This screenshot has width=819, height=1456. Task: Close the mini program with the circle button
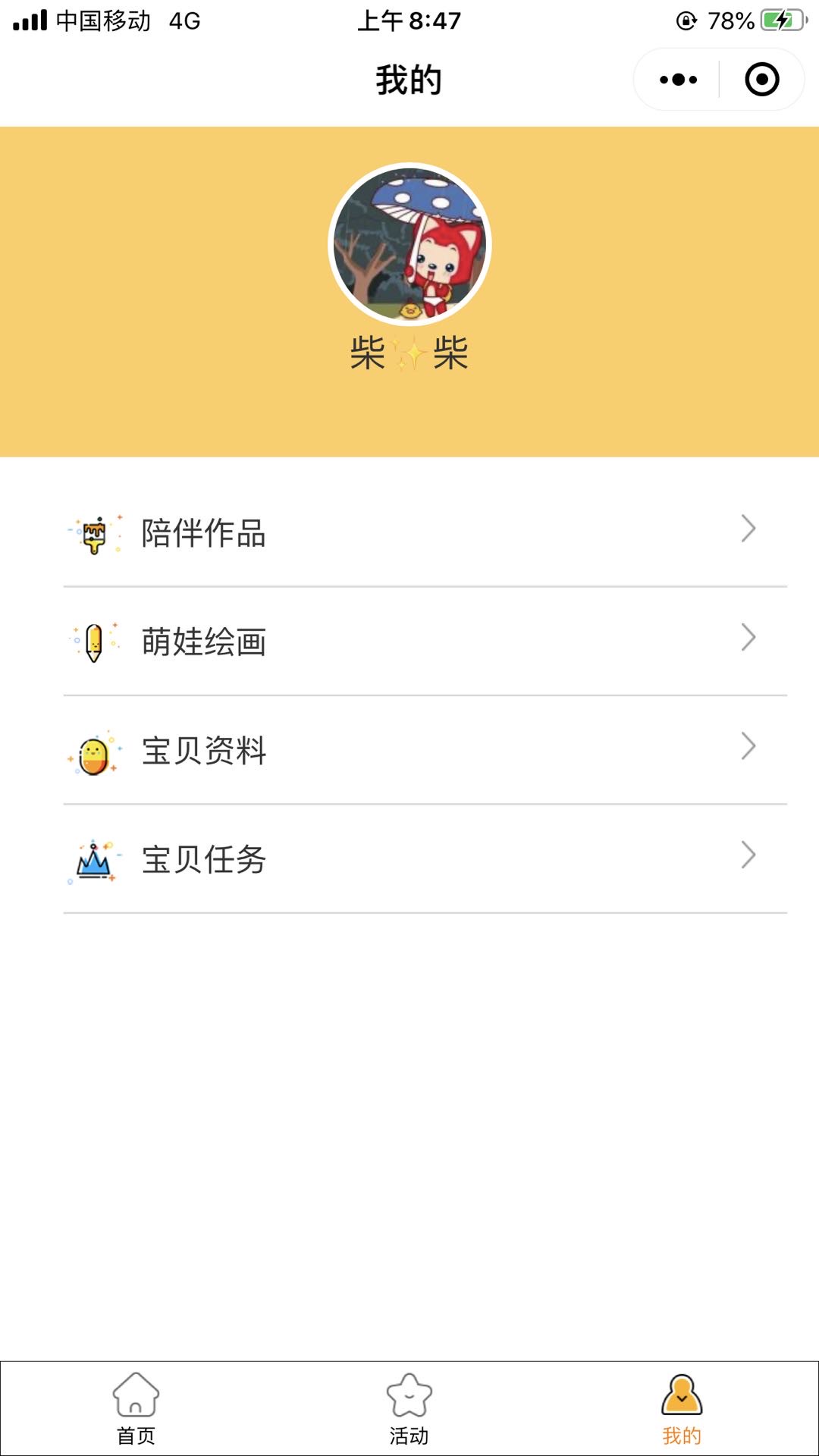pyautogui.click(x=761, y=80)
